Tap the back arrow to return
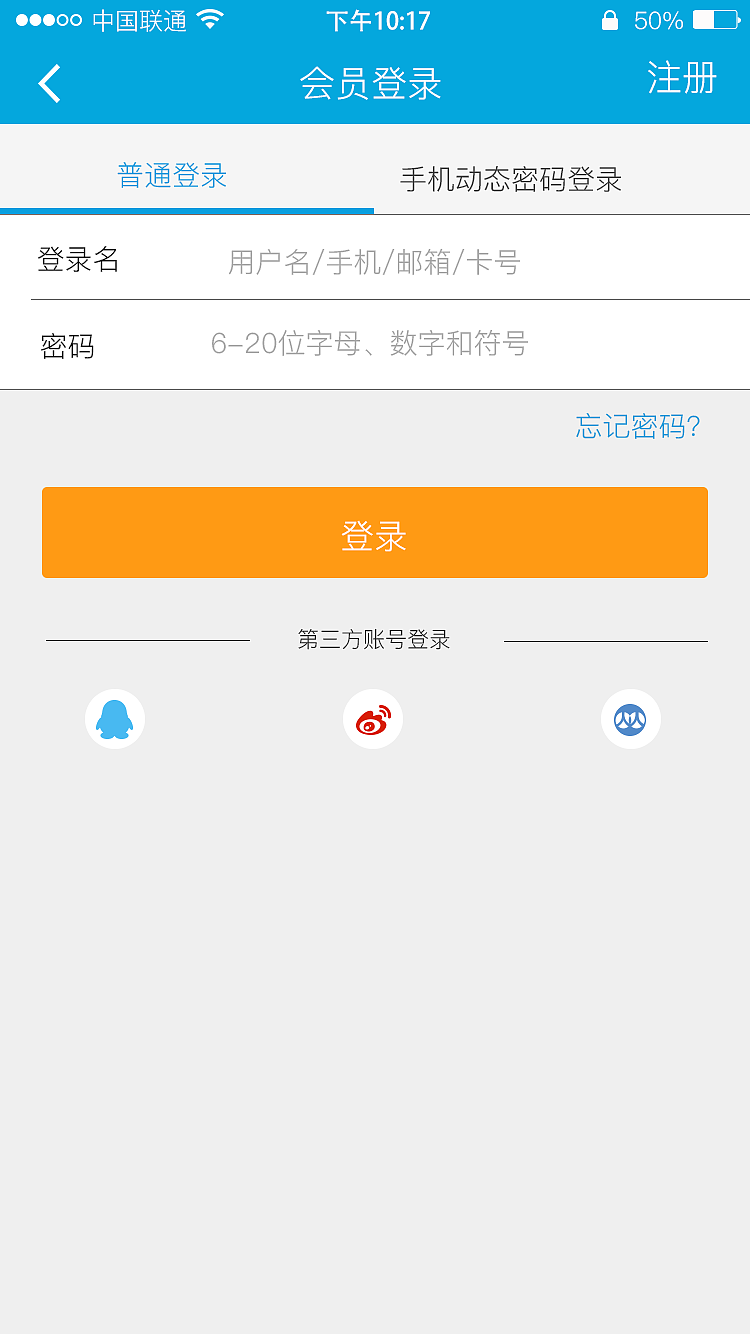The image size is (750, 1334). click(47, 83)
